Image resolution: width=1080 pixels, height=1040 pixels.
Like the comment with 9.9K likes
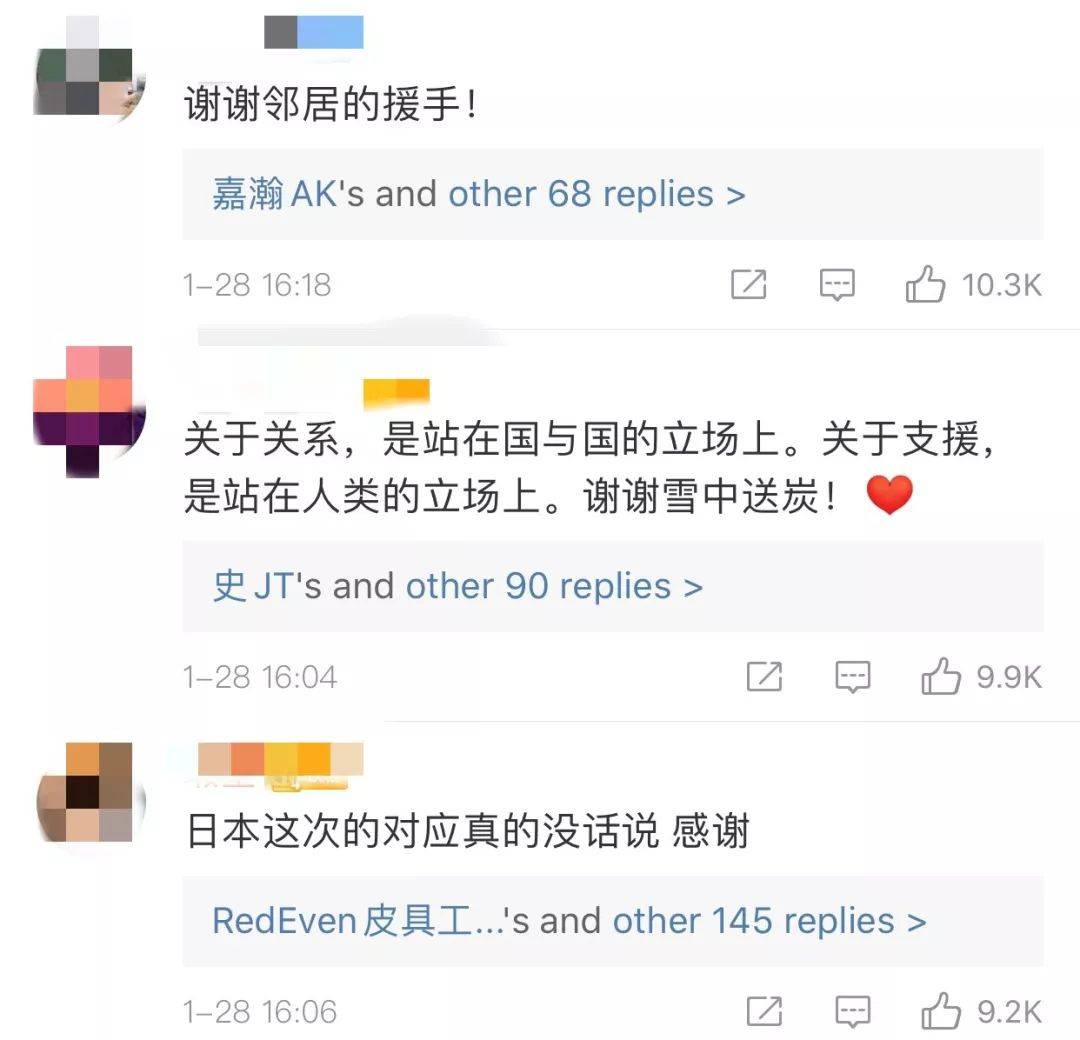pyautogui.click(x=940, y=678)
